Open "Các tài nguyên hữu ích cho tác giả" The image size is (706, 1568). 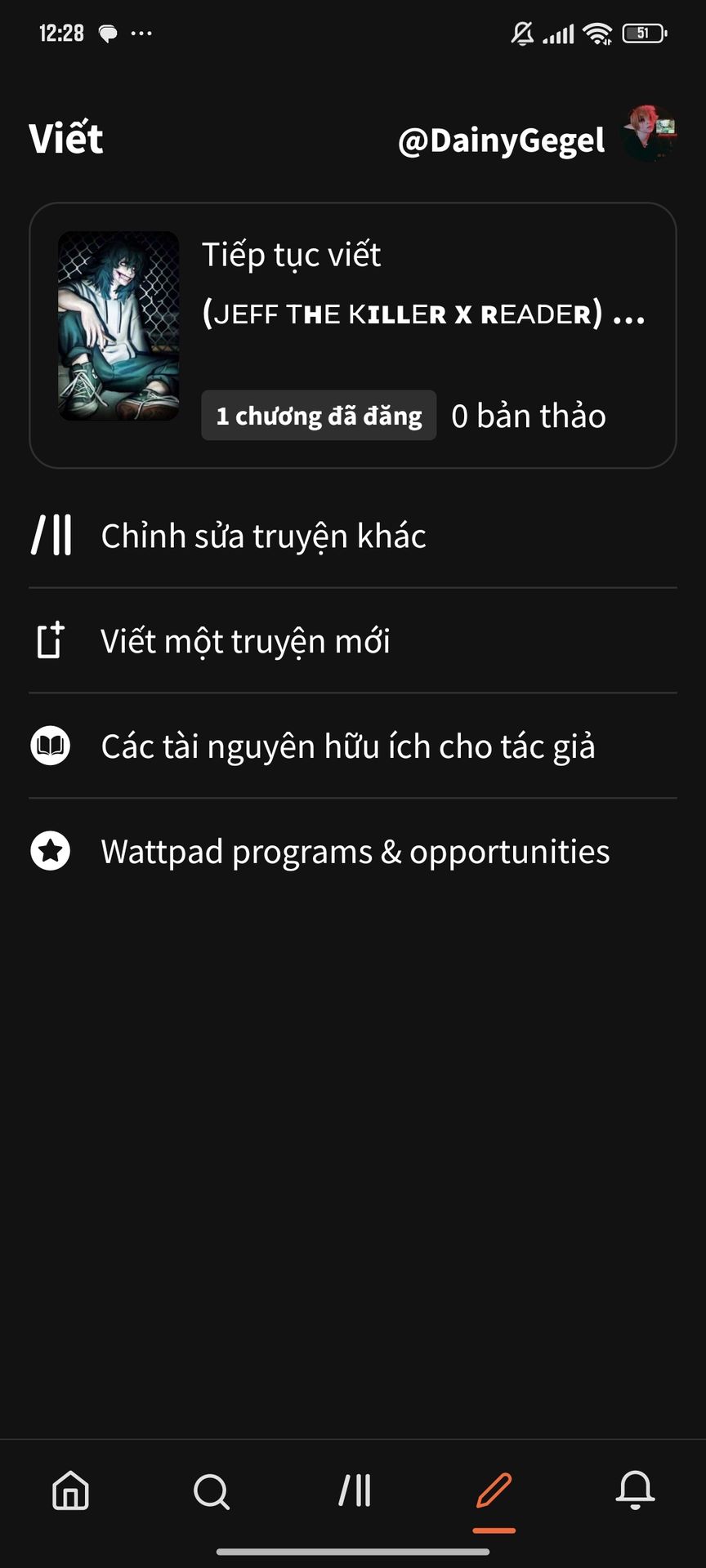347,746
